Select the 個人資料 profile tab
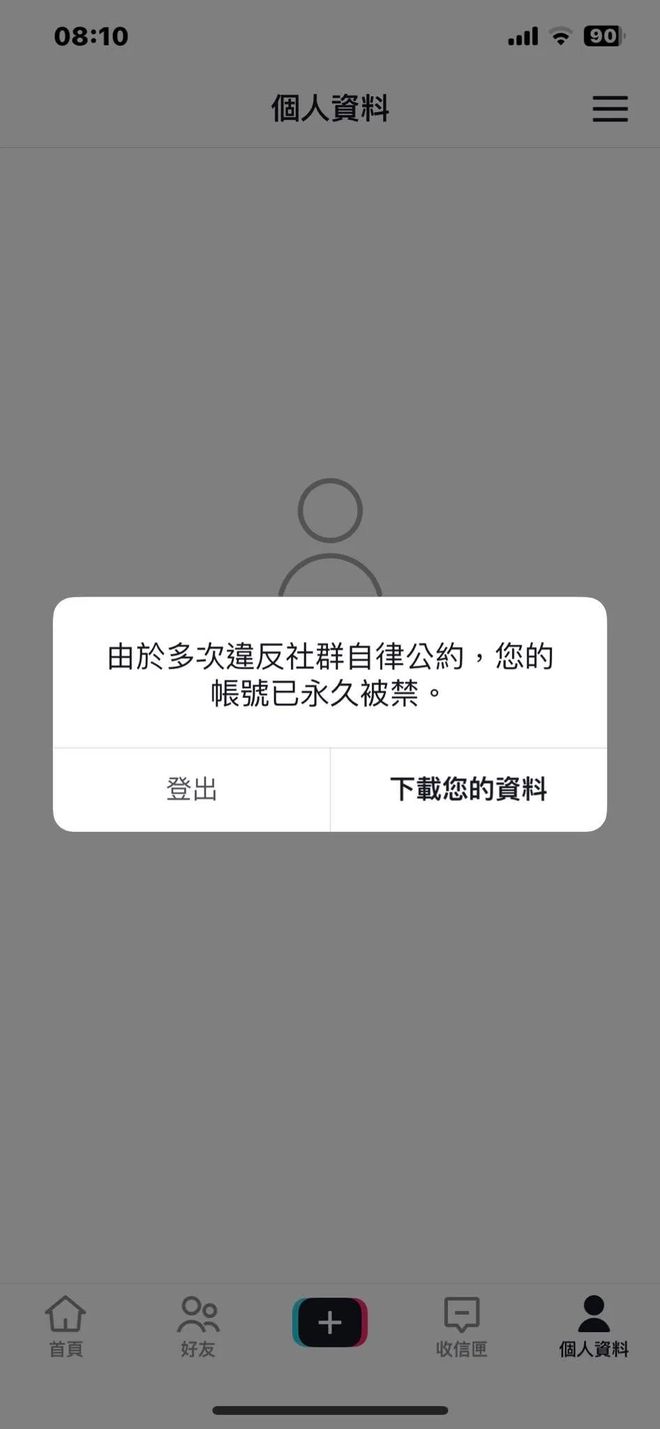Screen dimensions: 660x1429 pos(594,1327)
